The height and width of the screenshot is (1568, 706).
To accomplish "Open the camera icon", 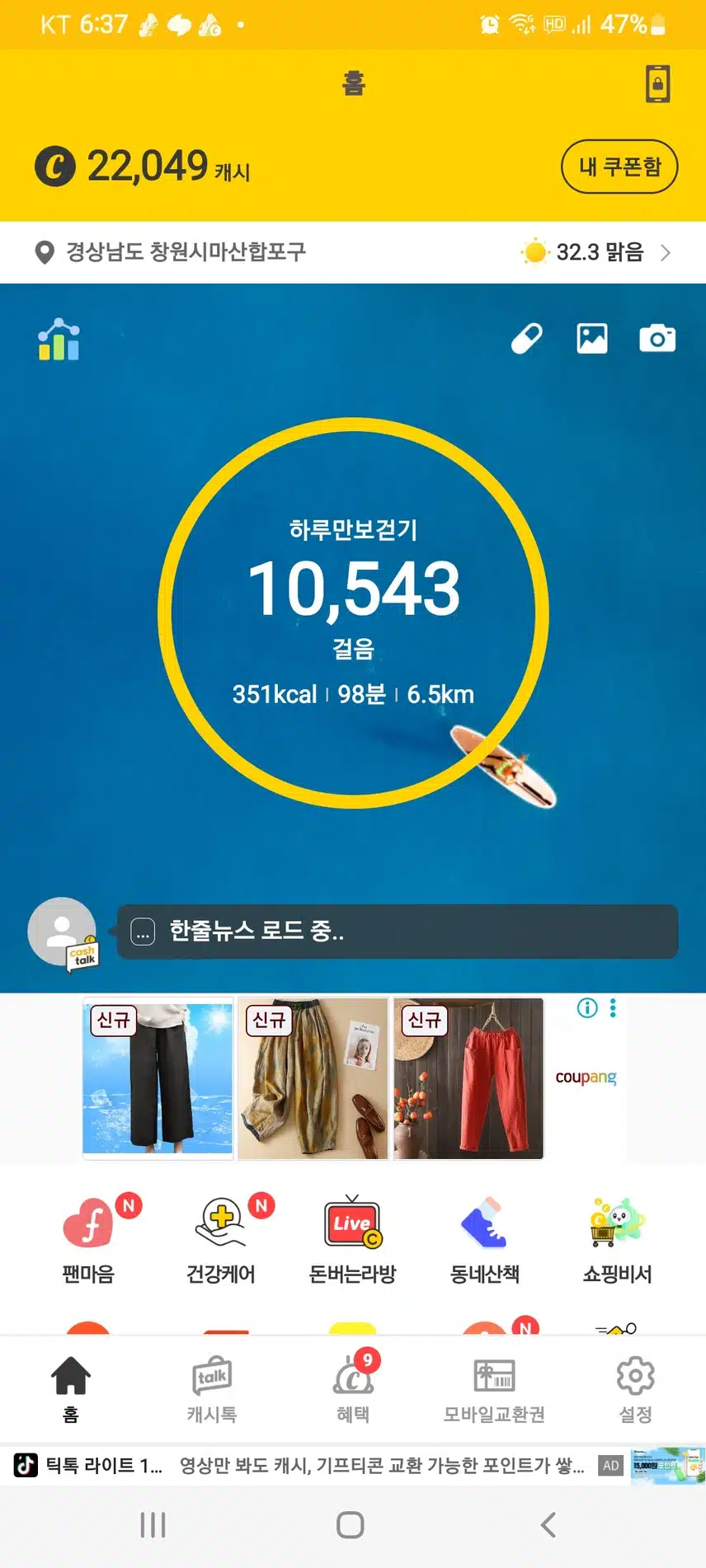I will (x=657, y=338).
